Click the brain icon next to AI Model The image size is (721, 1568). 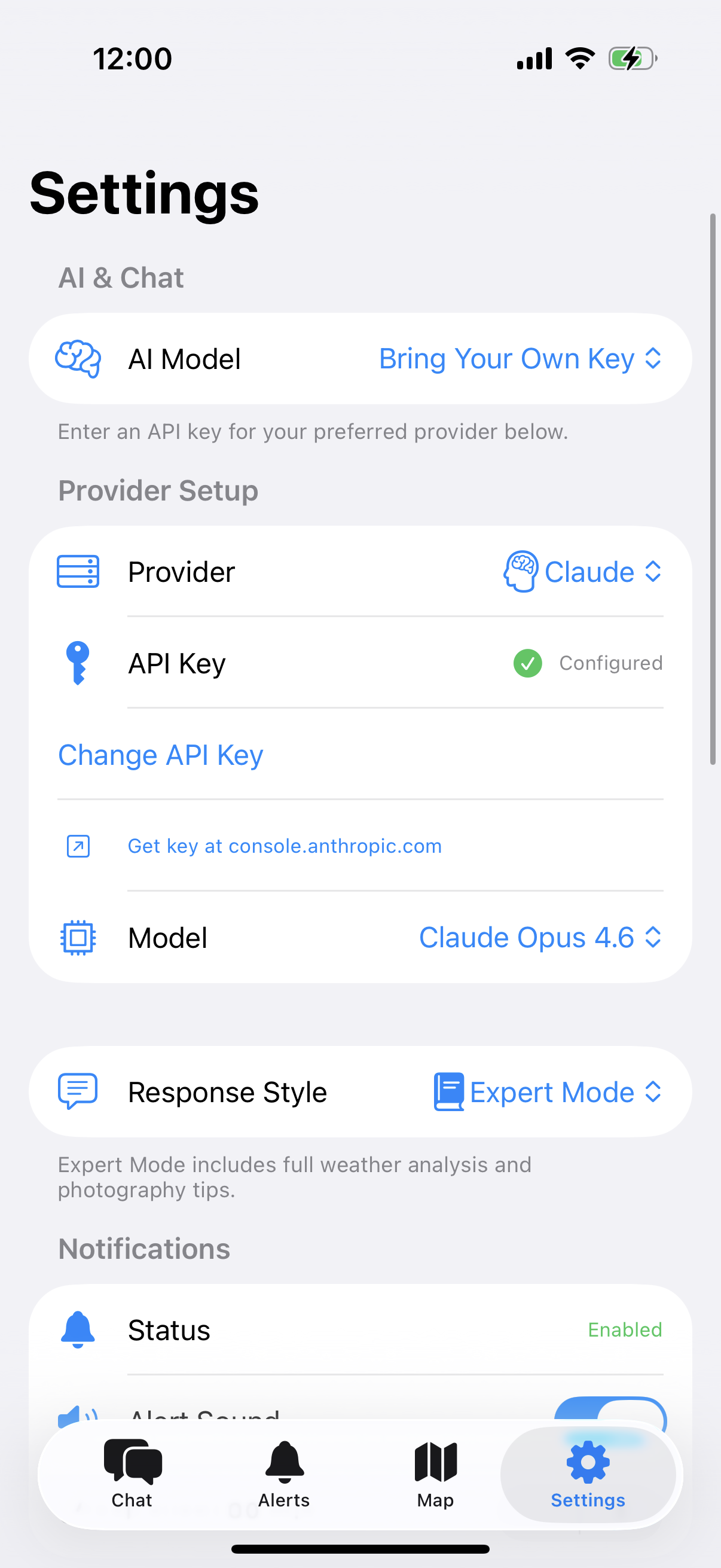[77, 359]
